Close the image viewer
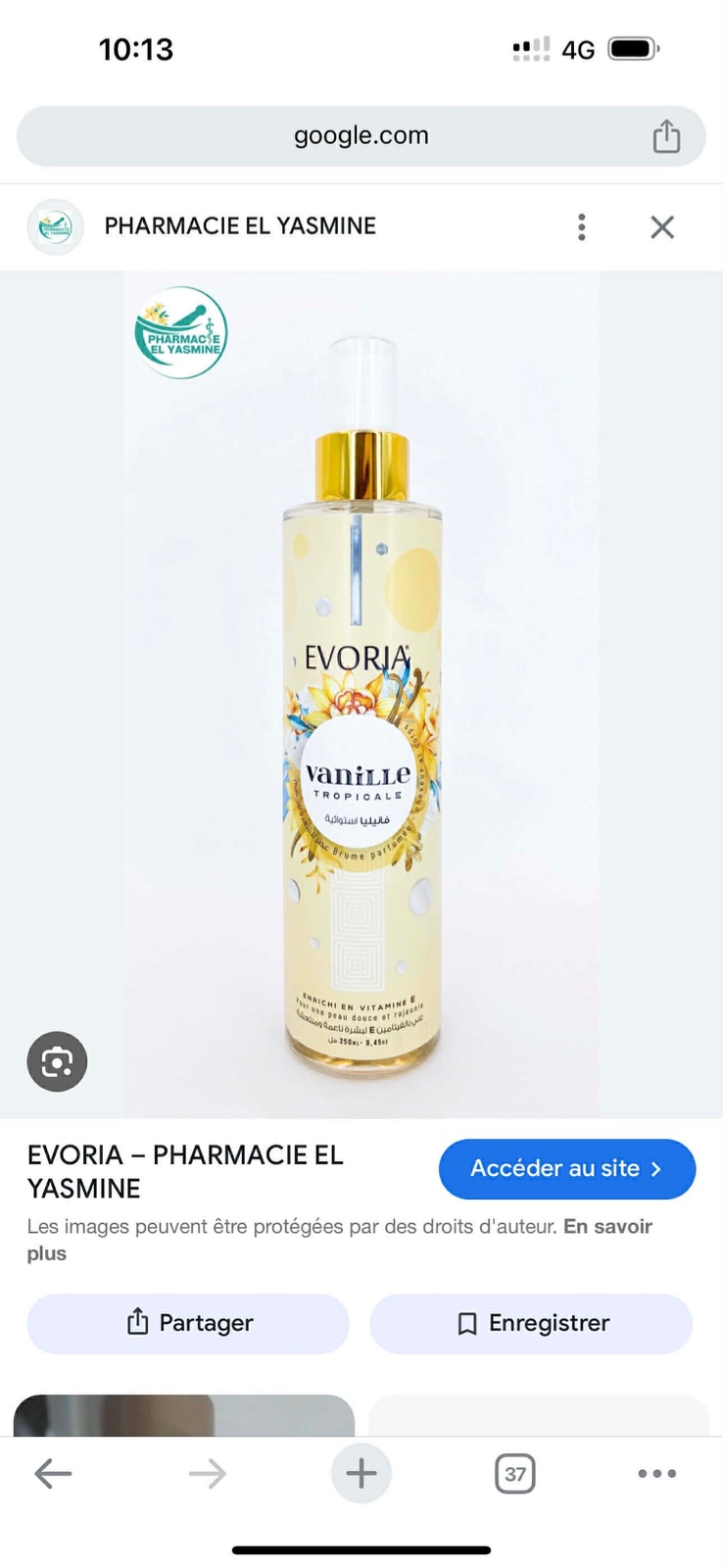This screenshot has width=723, height=1568. [662, 227]
